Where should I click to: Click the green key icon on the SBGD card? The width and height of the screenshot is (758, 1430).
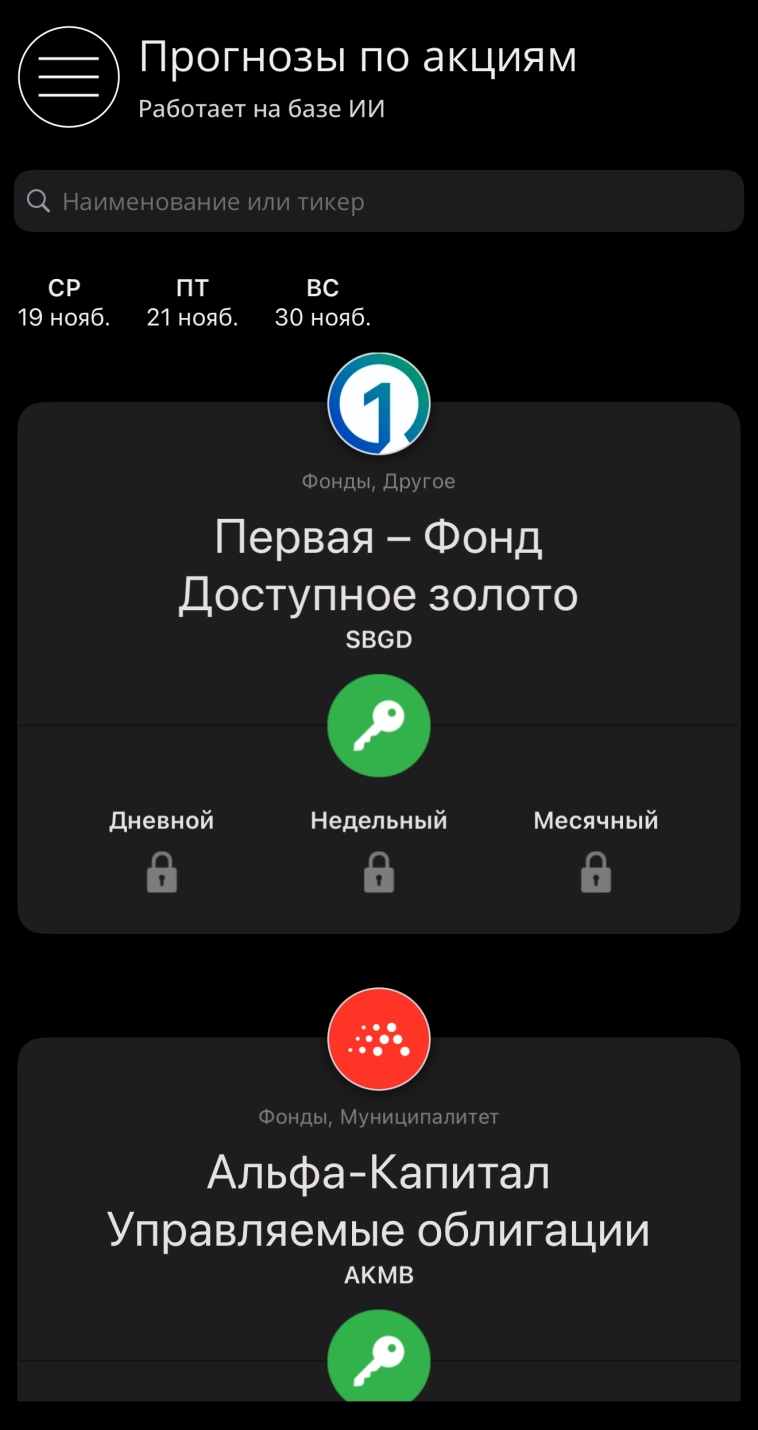pos(379,725)
